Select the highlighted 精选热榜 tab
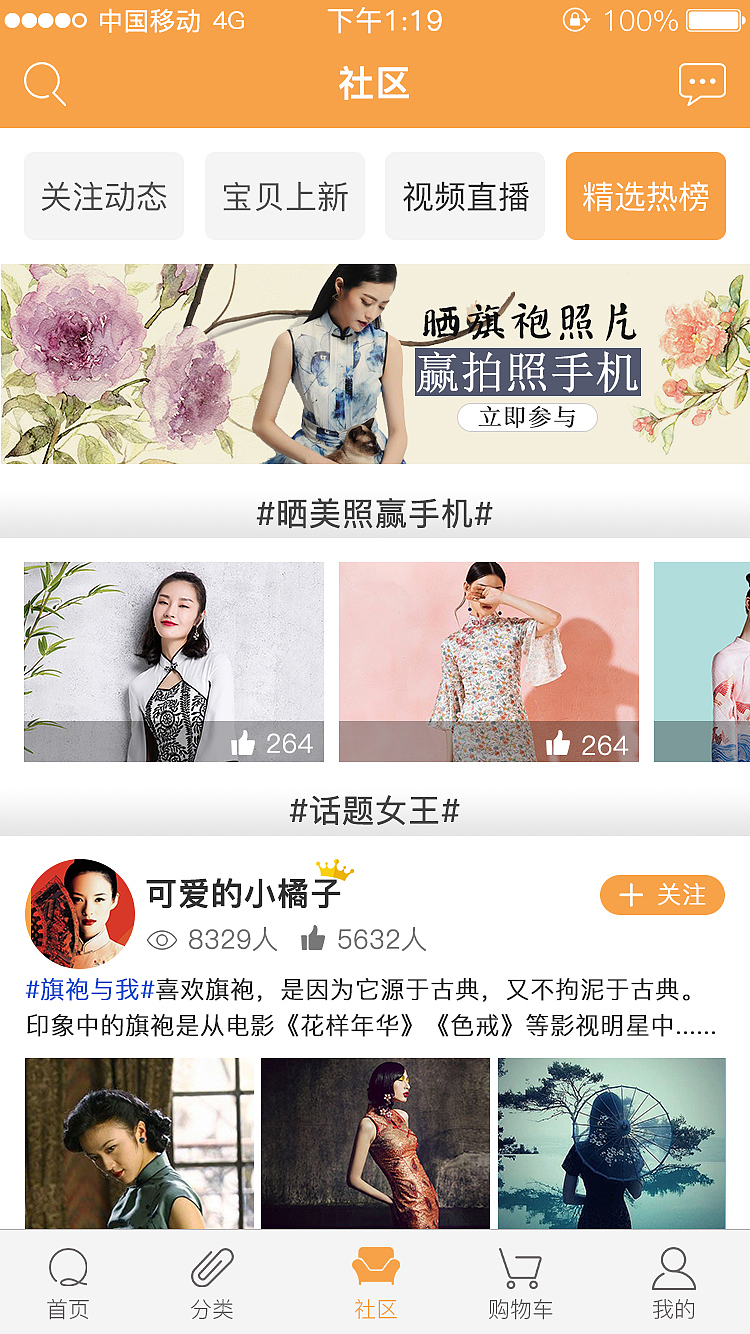 645,196
